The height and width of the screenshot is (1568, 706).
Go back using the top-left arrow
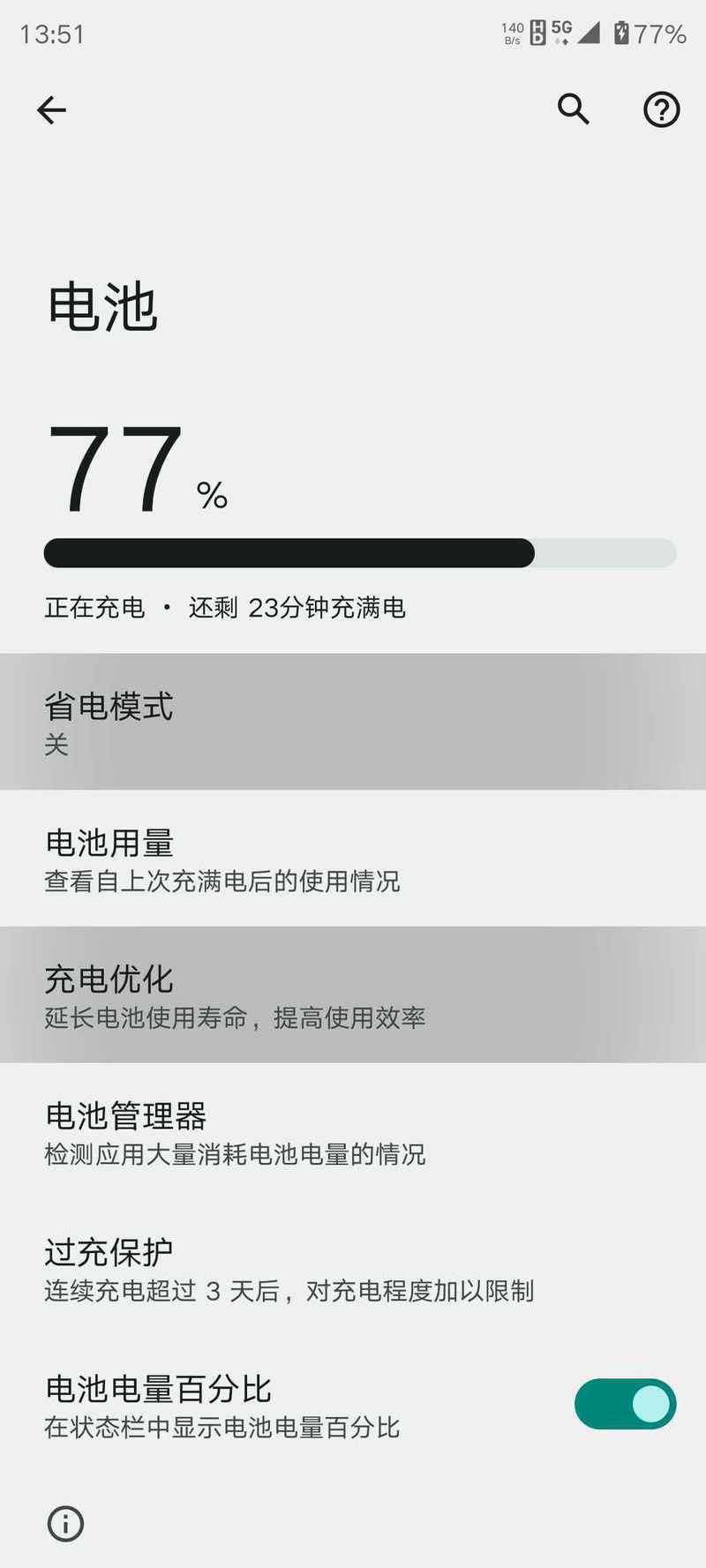[x=51, y=110]
